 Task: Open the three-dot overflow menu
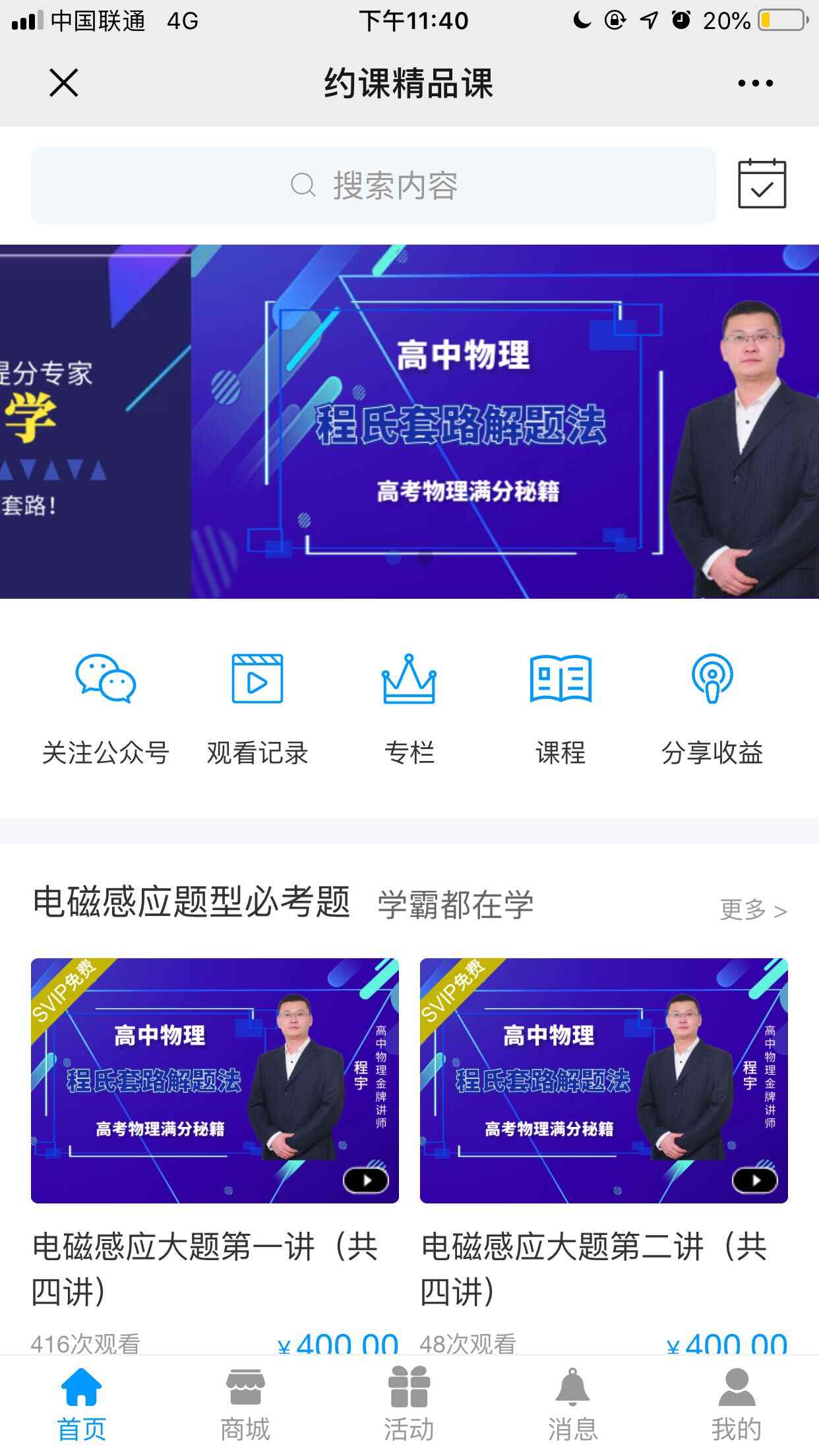(x=755, y=83)
